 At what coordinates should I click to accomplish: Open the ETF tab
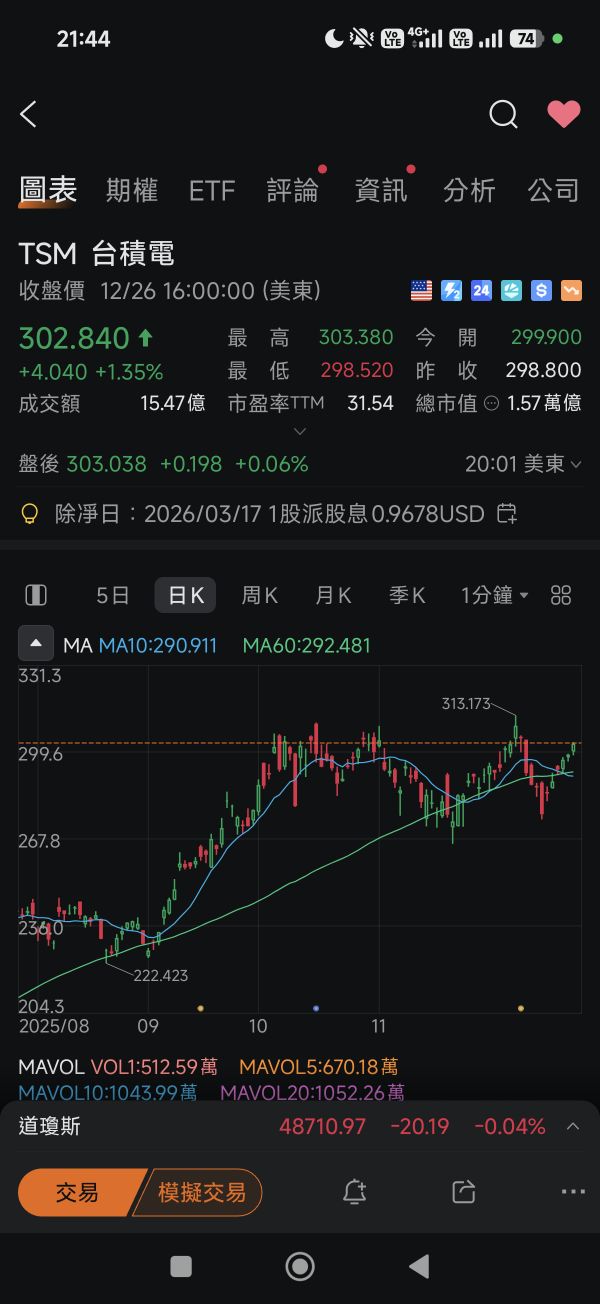pos(212,191)
